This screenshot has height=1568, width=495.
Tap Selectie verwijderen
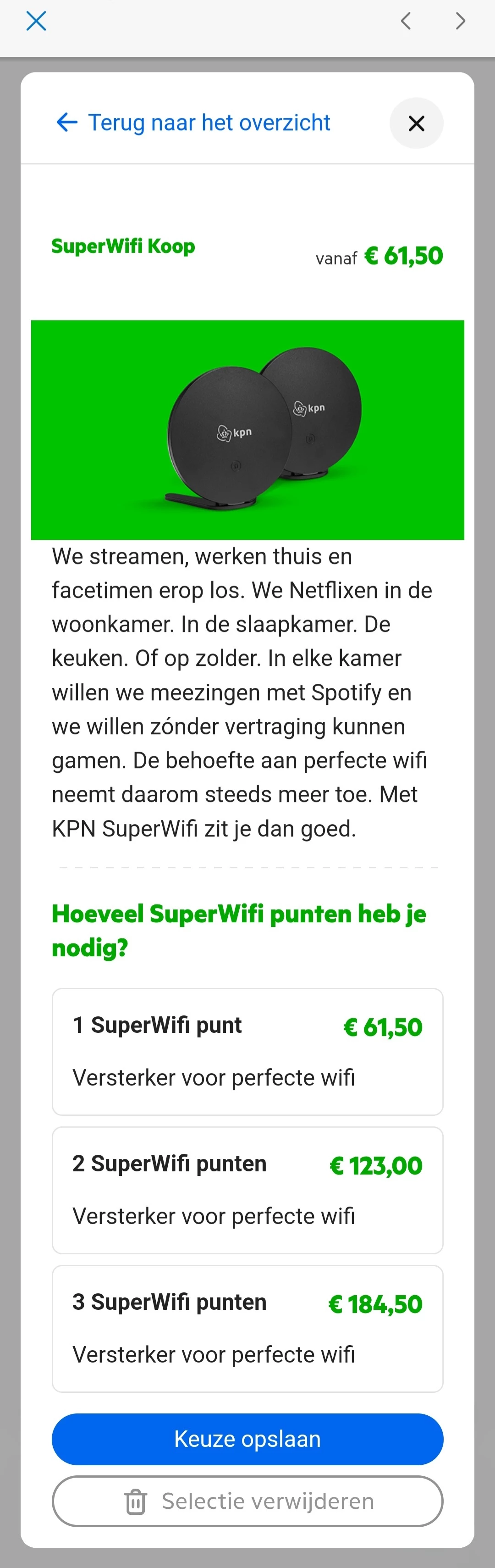coord(247,1501)
